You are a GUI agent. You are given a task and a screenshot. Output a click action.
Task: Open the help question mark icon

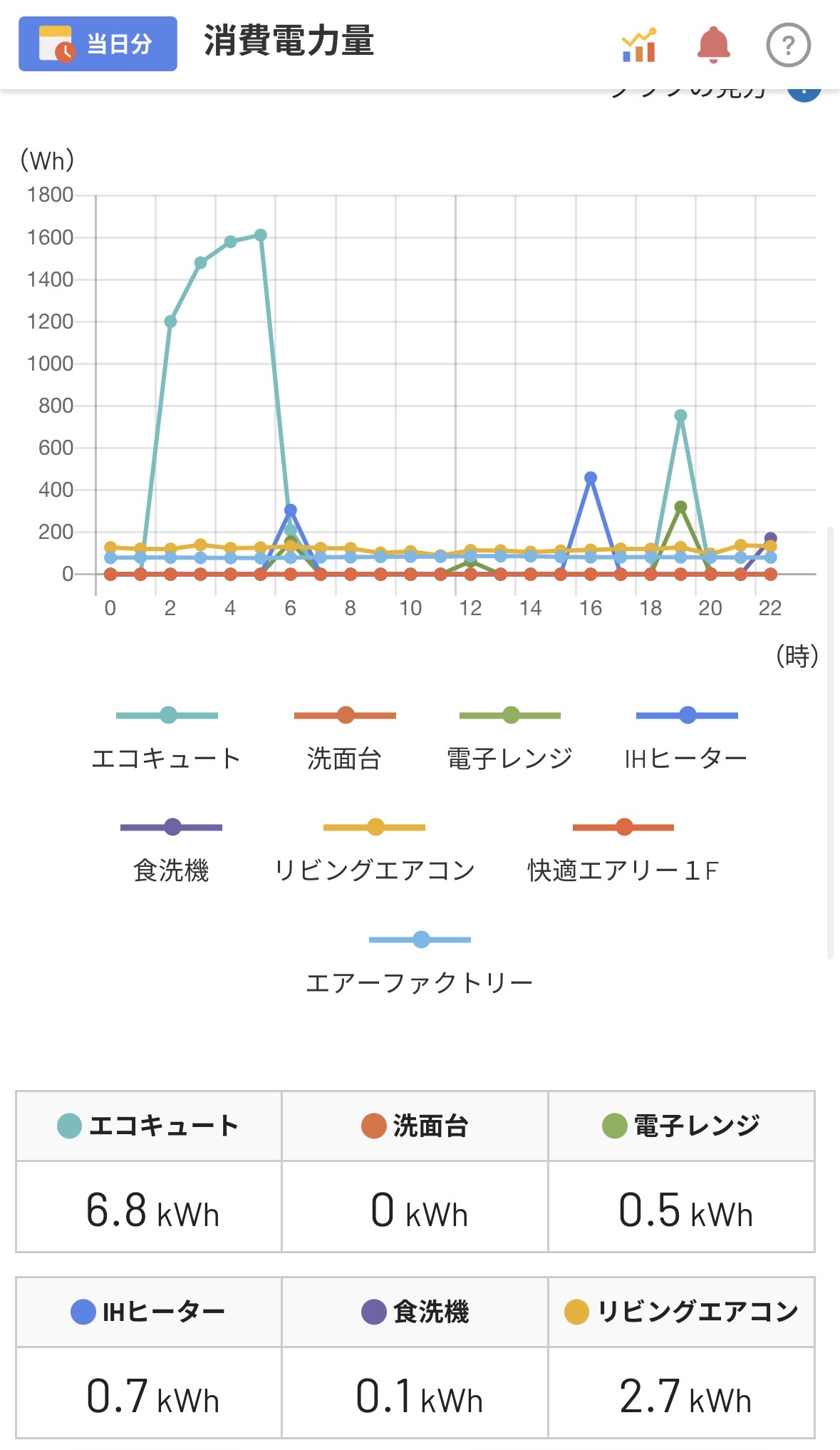788,45
